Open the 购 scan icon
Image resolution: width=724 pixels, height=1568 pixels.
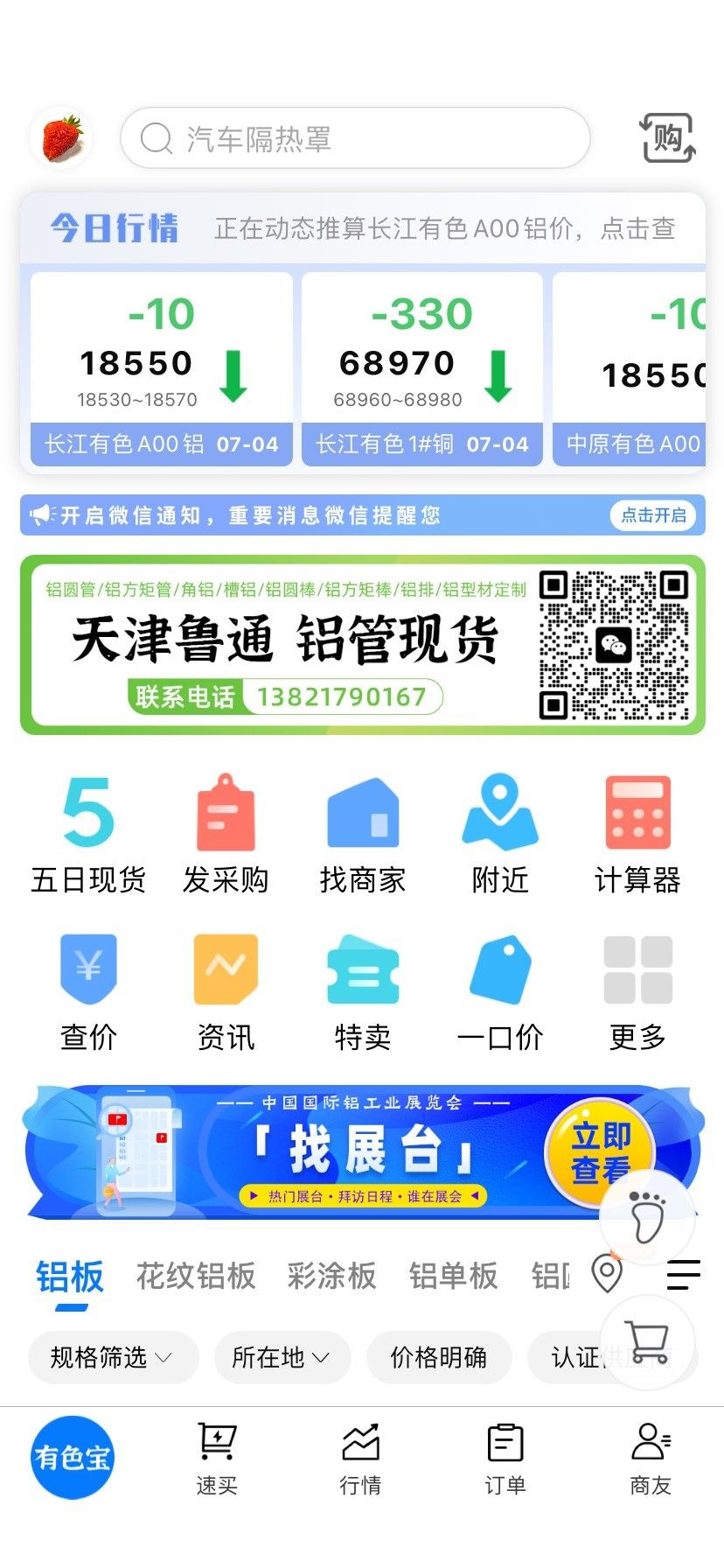tap(668, 138)
